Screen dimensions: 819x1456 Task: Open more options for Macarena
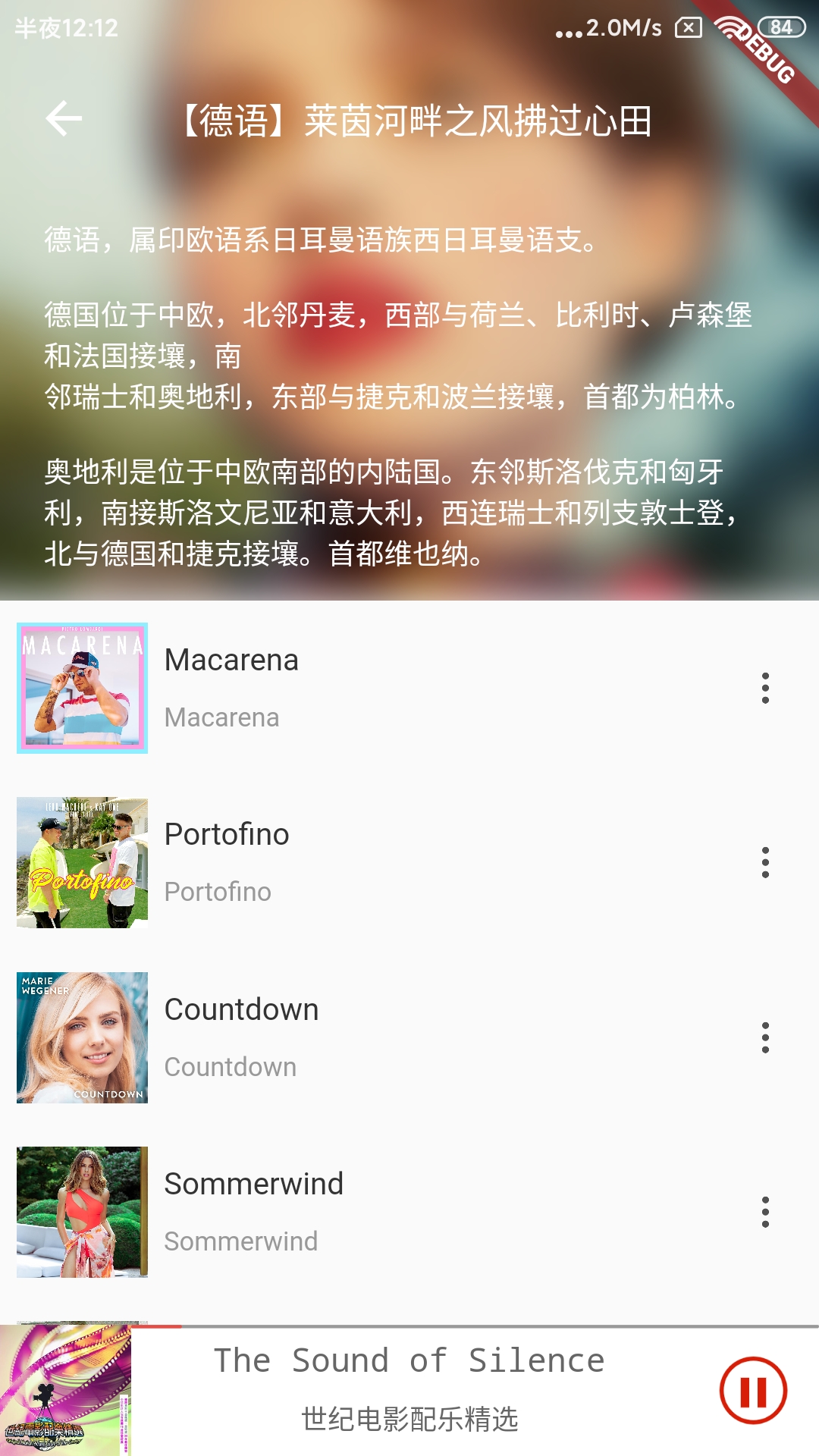765,688
